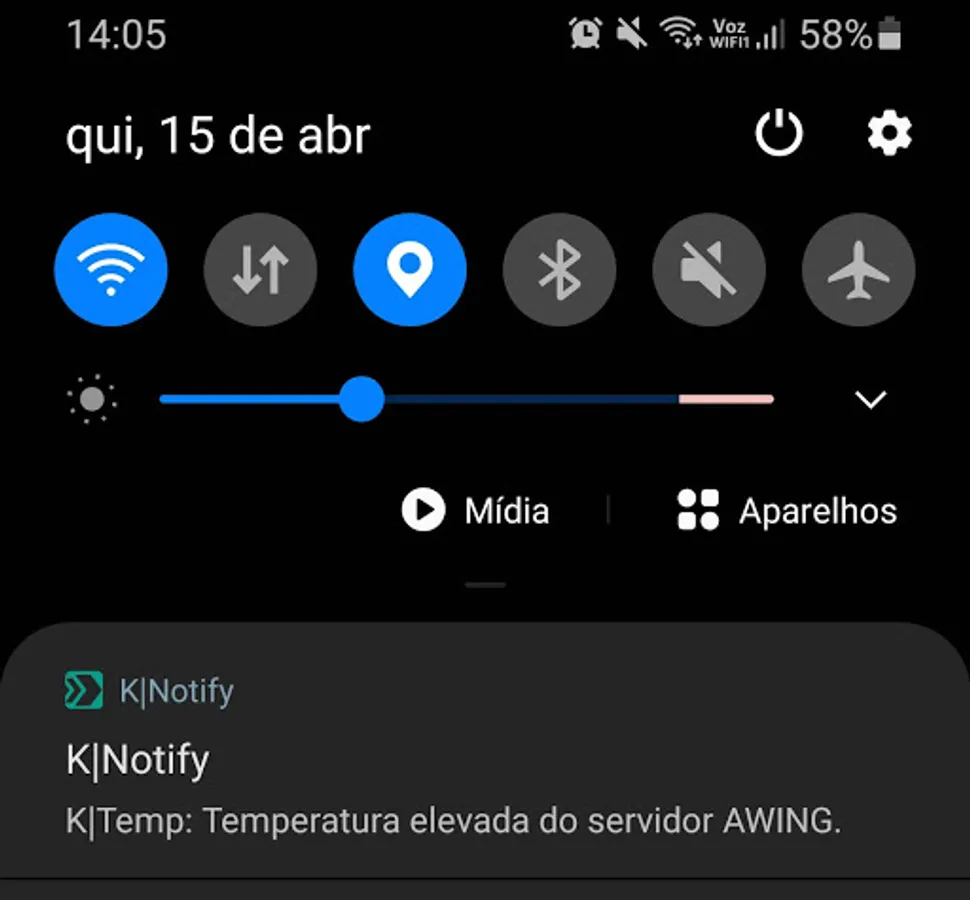
Task: Tap the brightness slider track
Action: tap(466, 399)
